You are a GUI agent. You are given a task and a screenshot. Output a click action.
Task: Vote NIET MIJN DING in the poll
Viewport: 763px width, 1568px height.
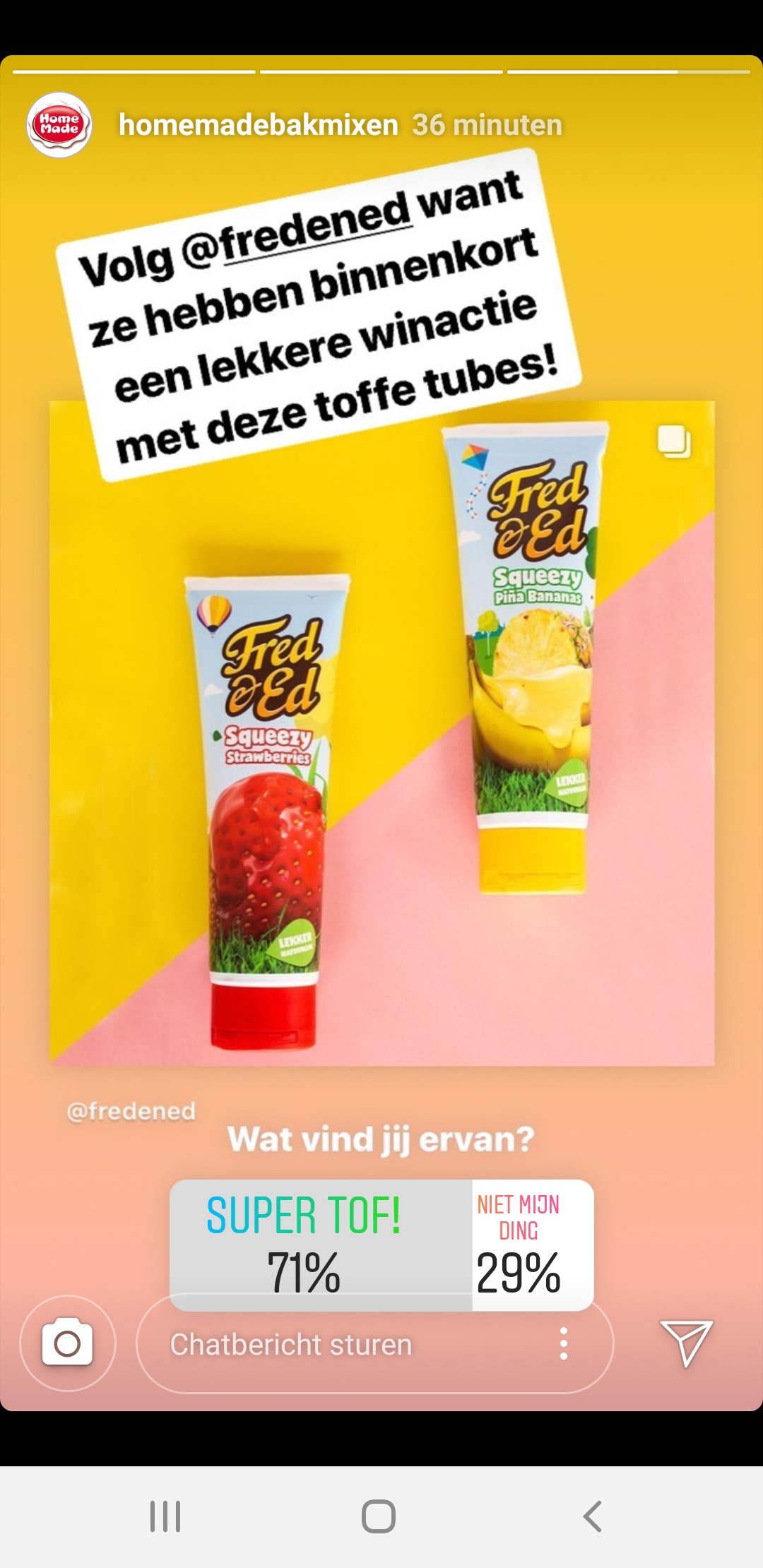533,1245
